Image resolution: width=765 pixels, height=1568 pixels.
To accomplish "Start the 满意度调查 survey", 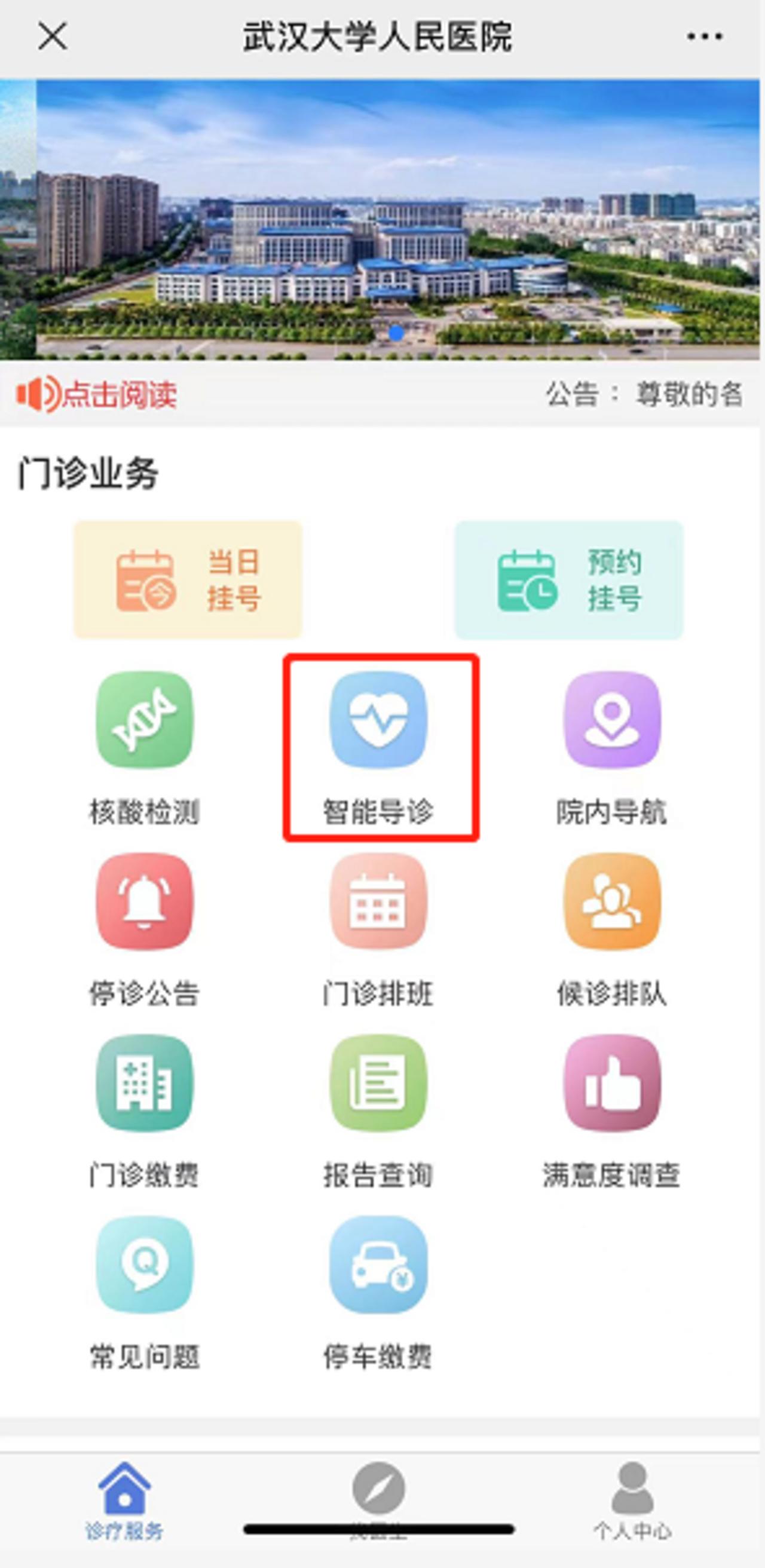I will [x=611, y=1110].
